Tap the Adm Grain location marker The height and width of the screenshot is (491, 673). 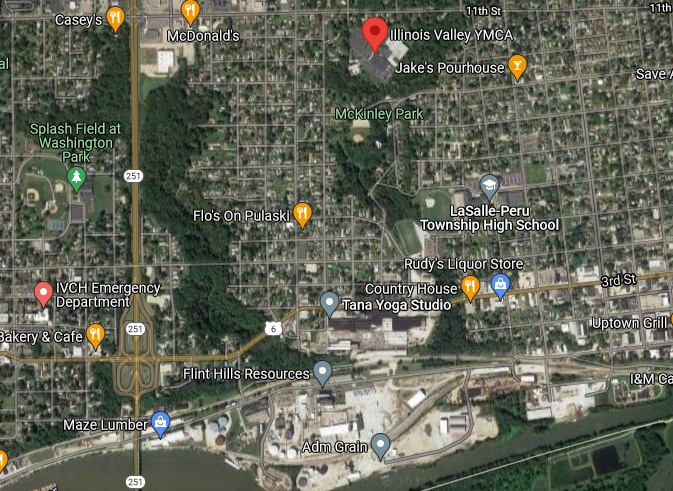click(380, 443)
